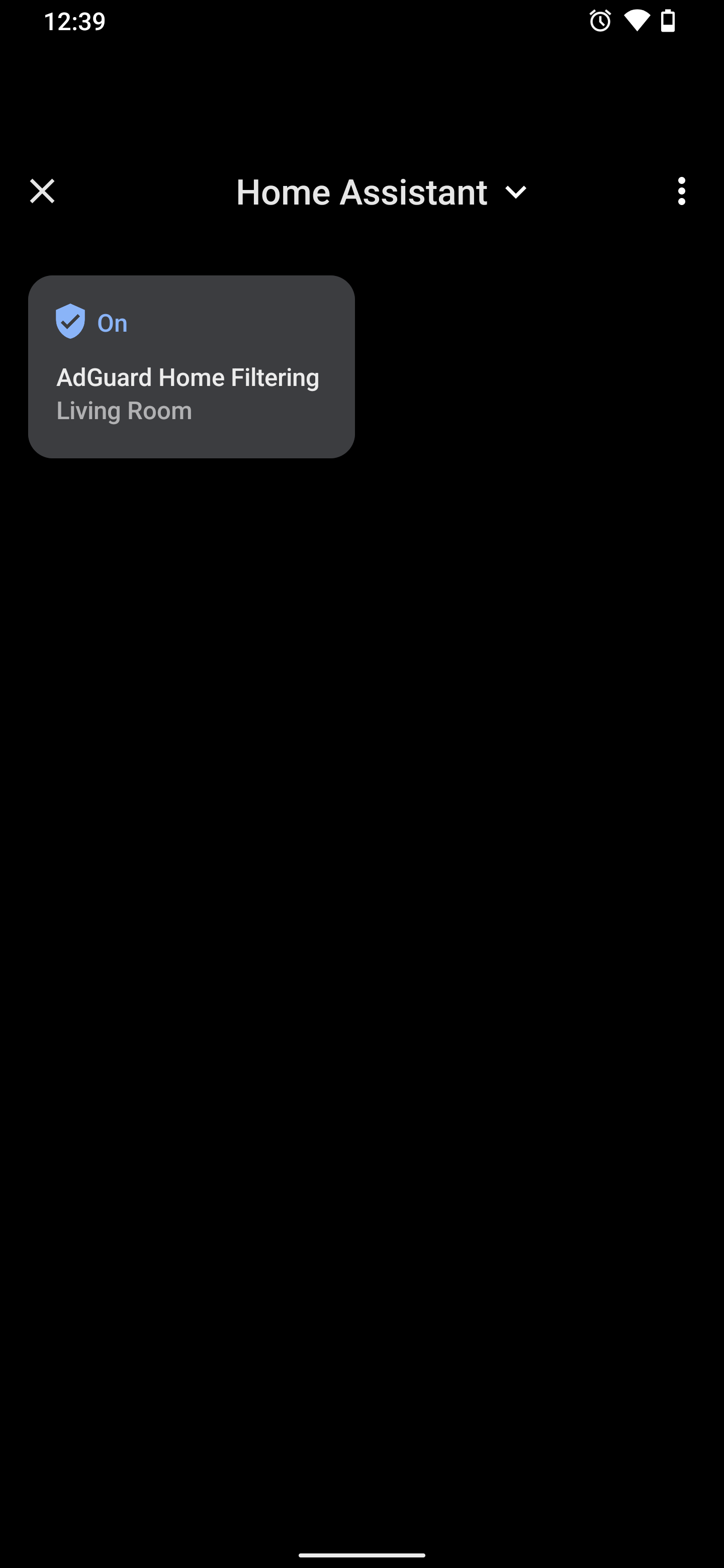Tap the AdGuard Home Filtering name text
Viewport: 724px width, 1568px height.
[188, 377]
